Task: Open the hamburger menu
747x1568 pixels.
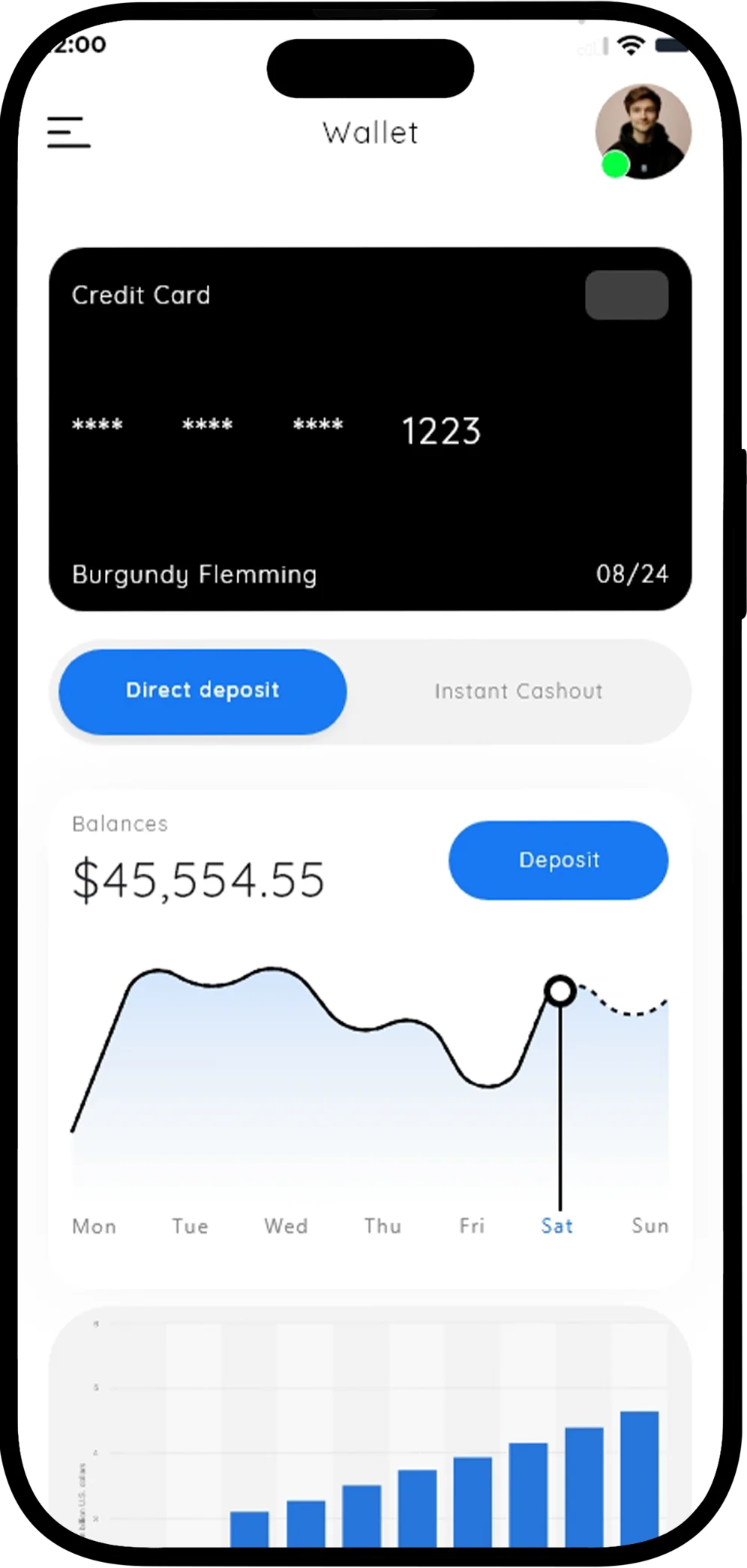Action: pos(68,132)
